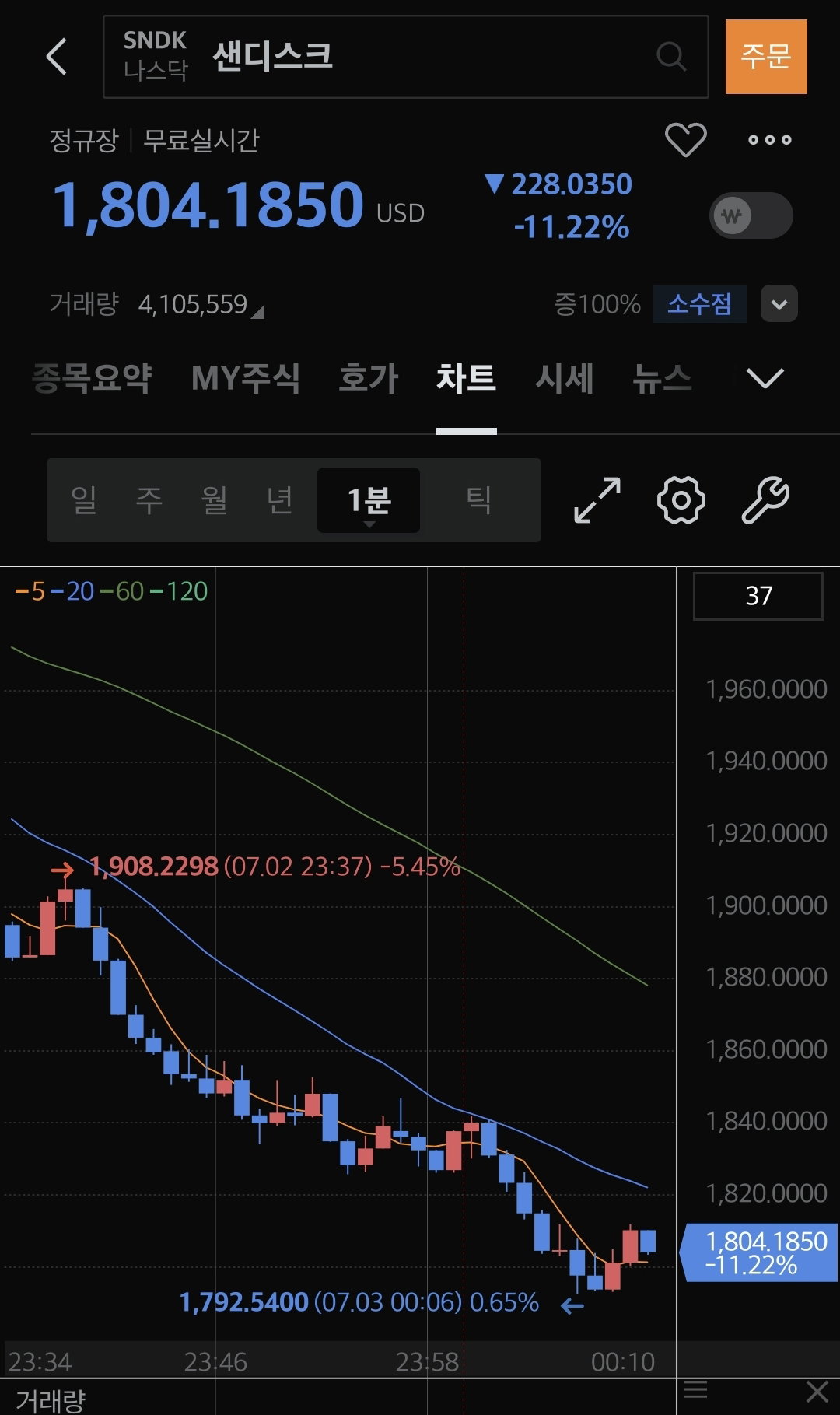Open the 뉴스 tab
The image size is (840, 1415).
click(x=662, y=378)
